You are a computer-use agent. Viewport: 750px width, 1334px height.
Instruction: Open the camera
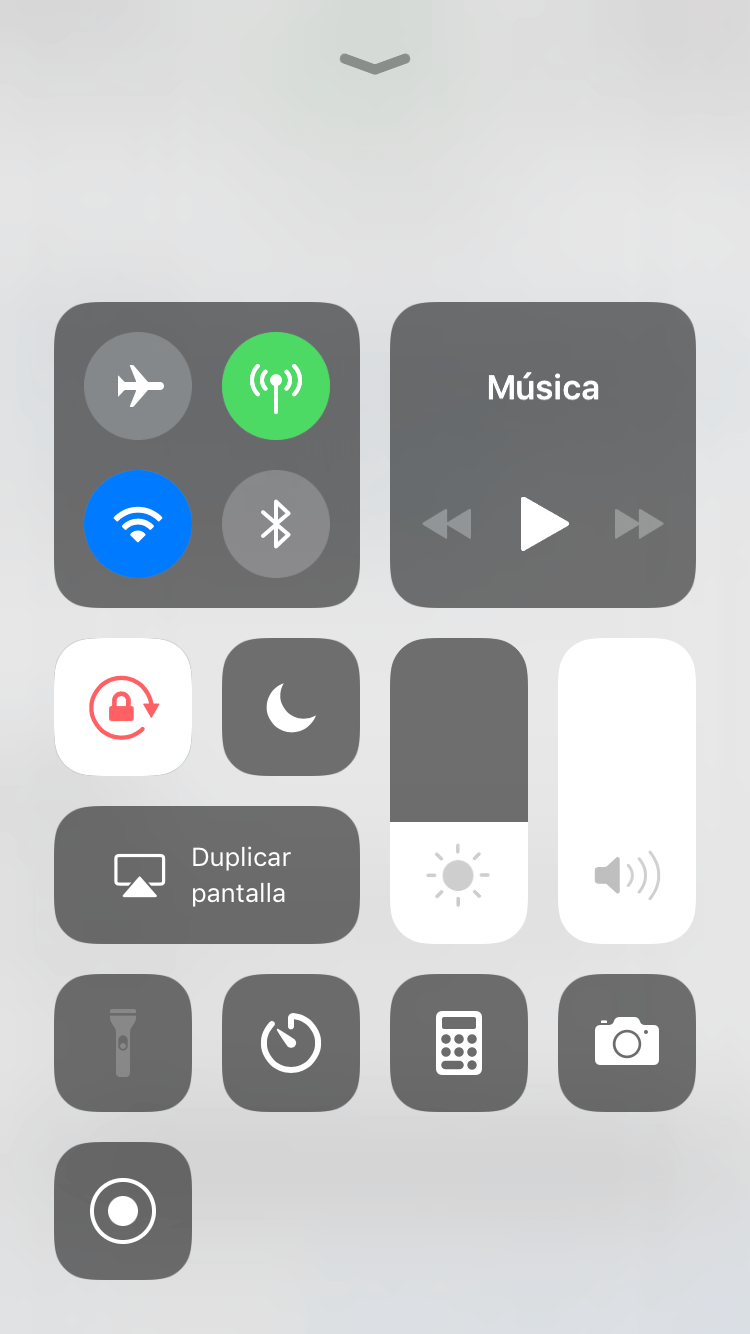click(627, 1043)
